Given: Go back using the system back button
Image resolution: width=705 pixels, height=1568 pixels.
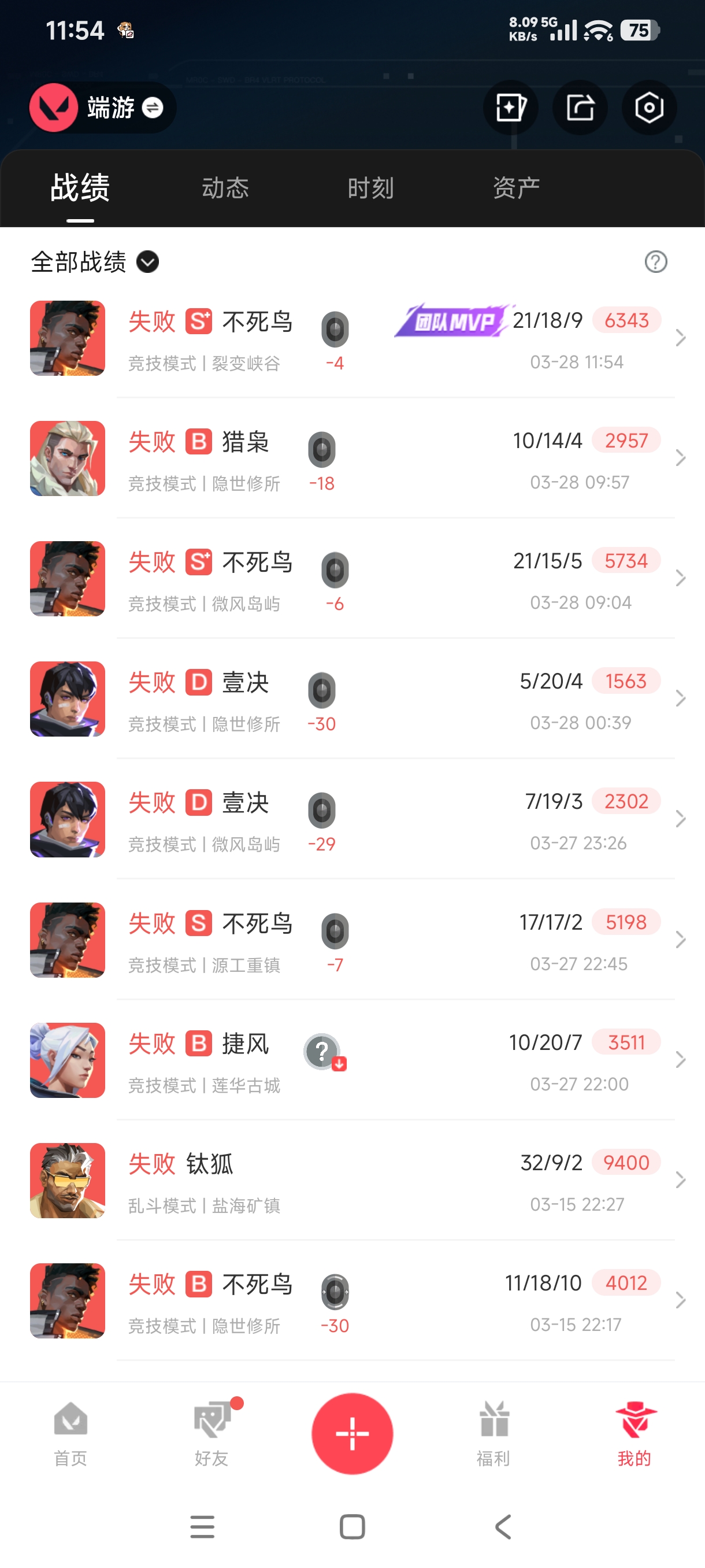Looking at the screenshot, I should (x=503, y=1526).
